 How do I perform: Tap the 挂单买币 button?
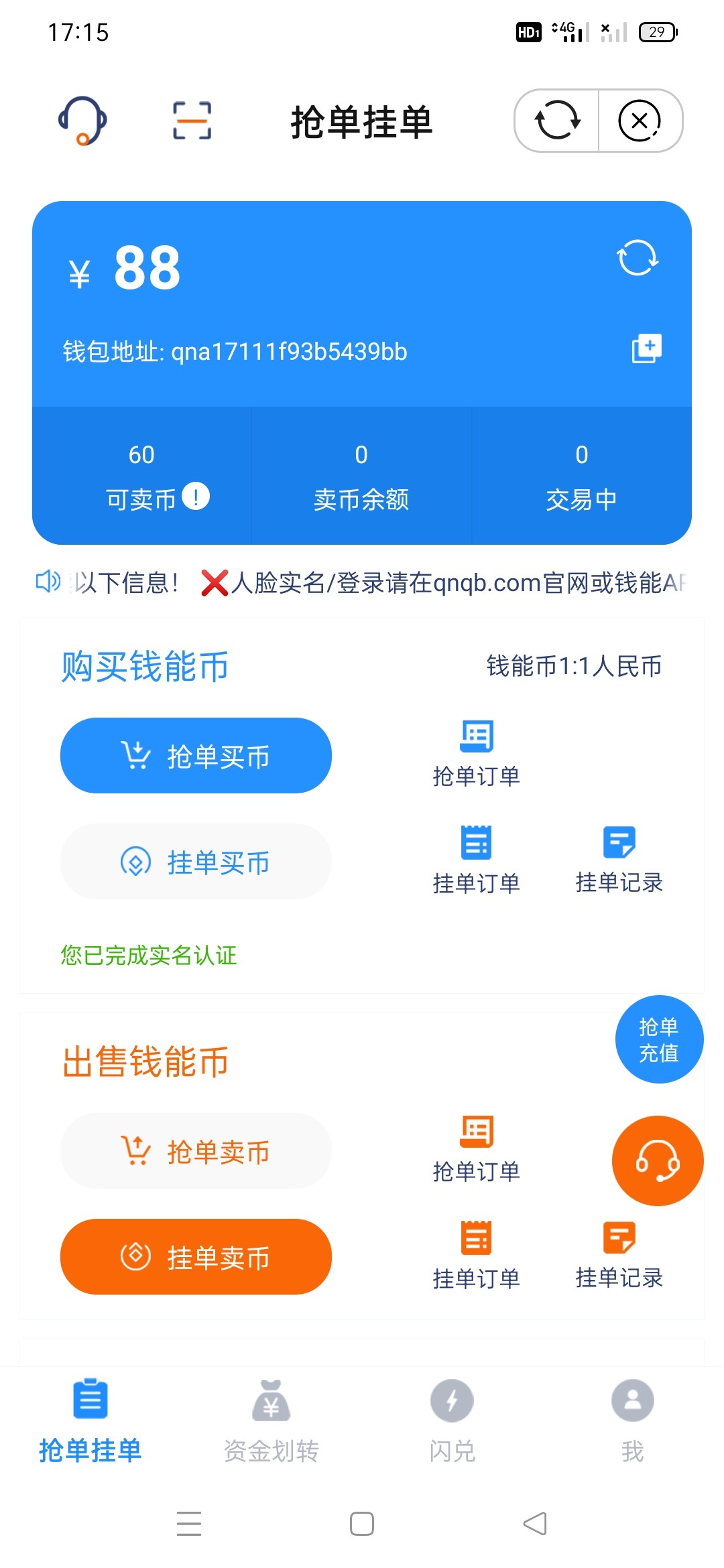[x=196, y=862]
